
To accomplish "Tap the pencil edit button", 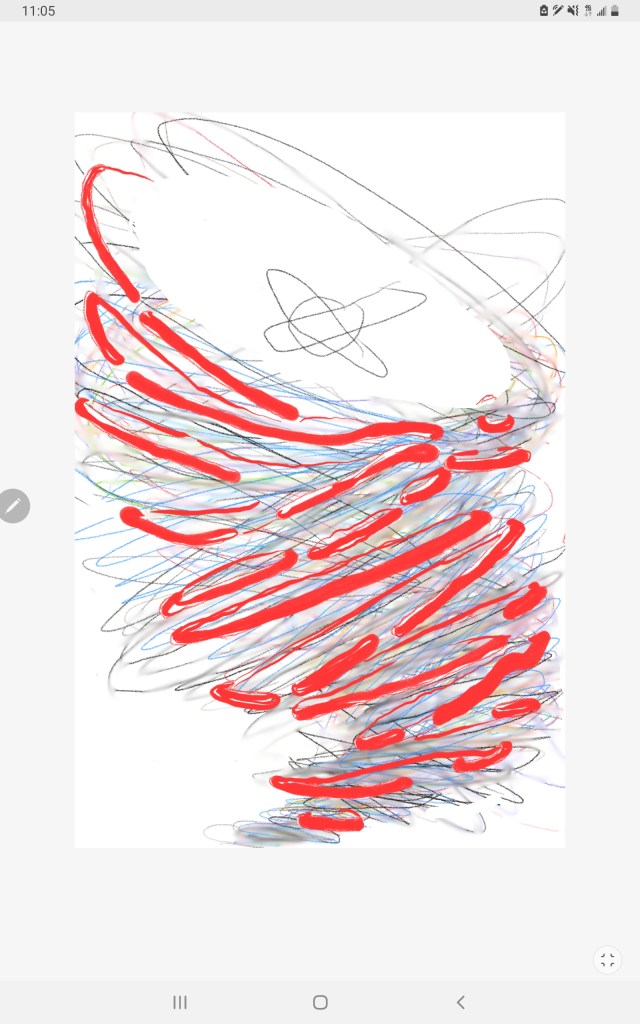I will pos(14,506).
